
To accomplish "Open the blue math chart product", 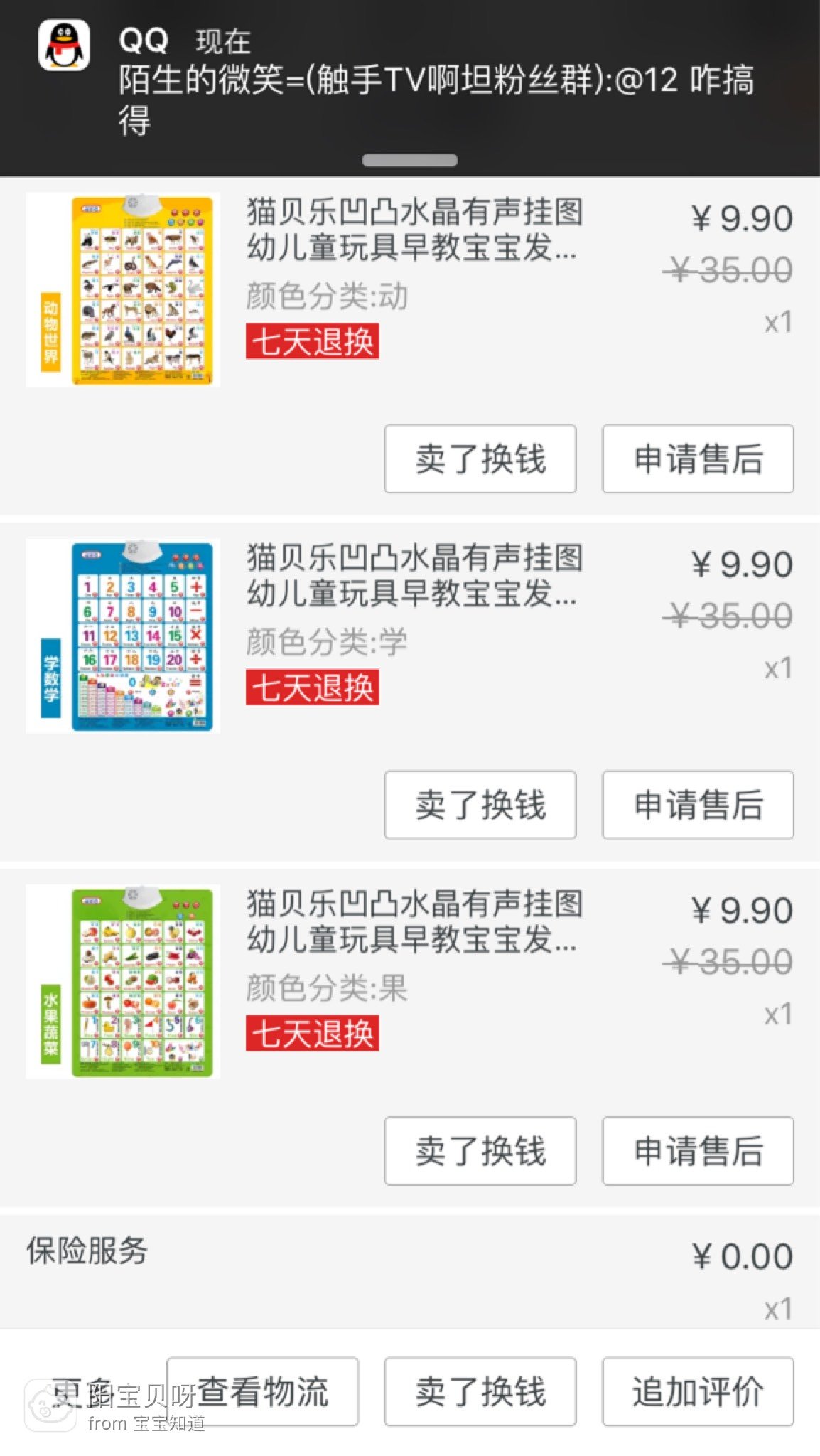I will click(x=123, y=636).
